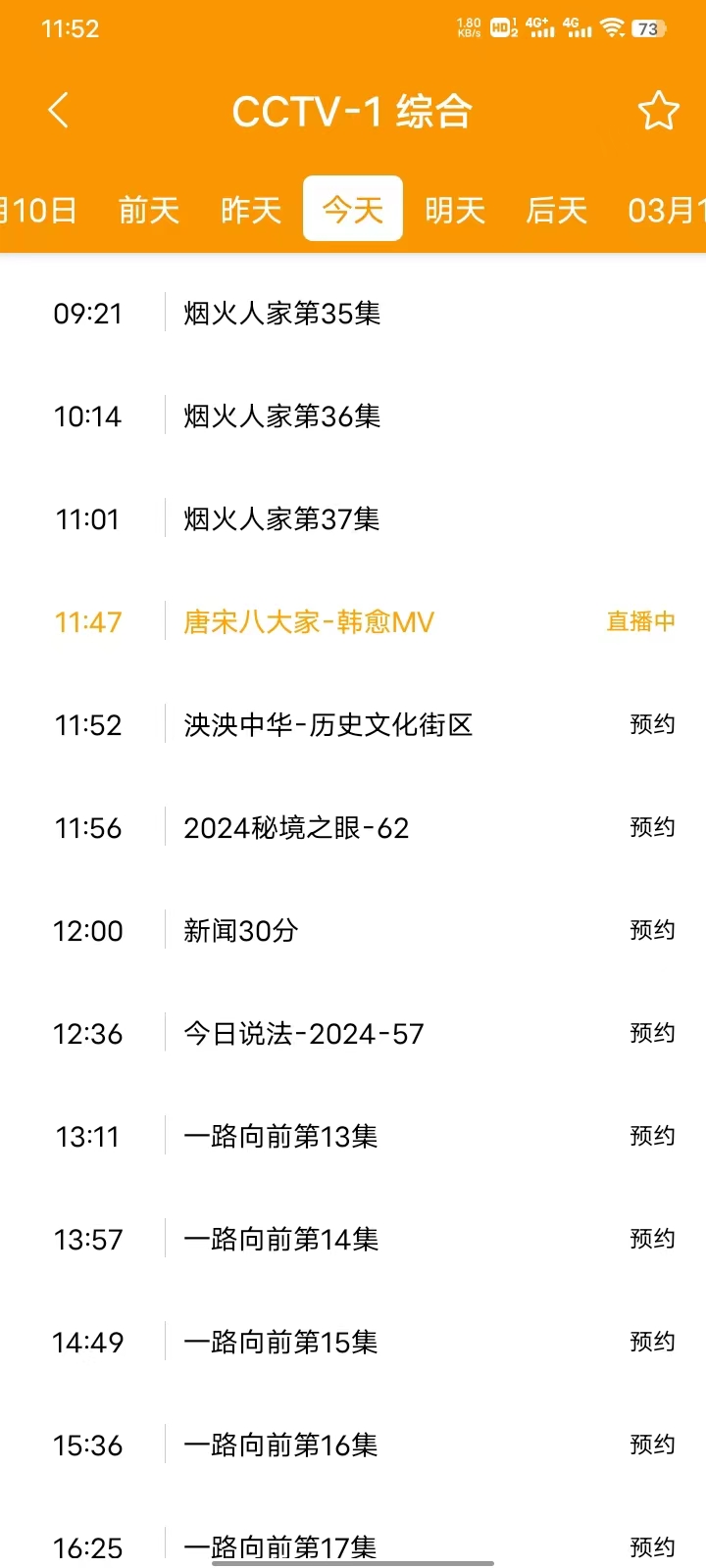
Task: Open the 烟火人家第35集 program row
Action: tap(282, 314)
